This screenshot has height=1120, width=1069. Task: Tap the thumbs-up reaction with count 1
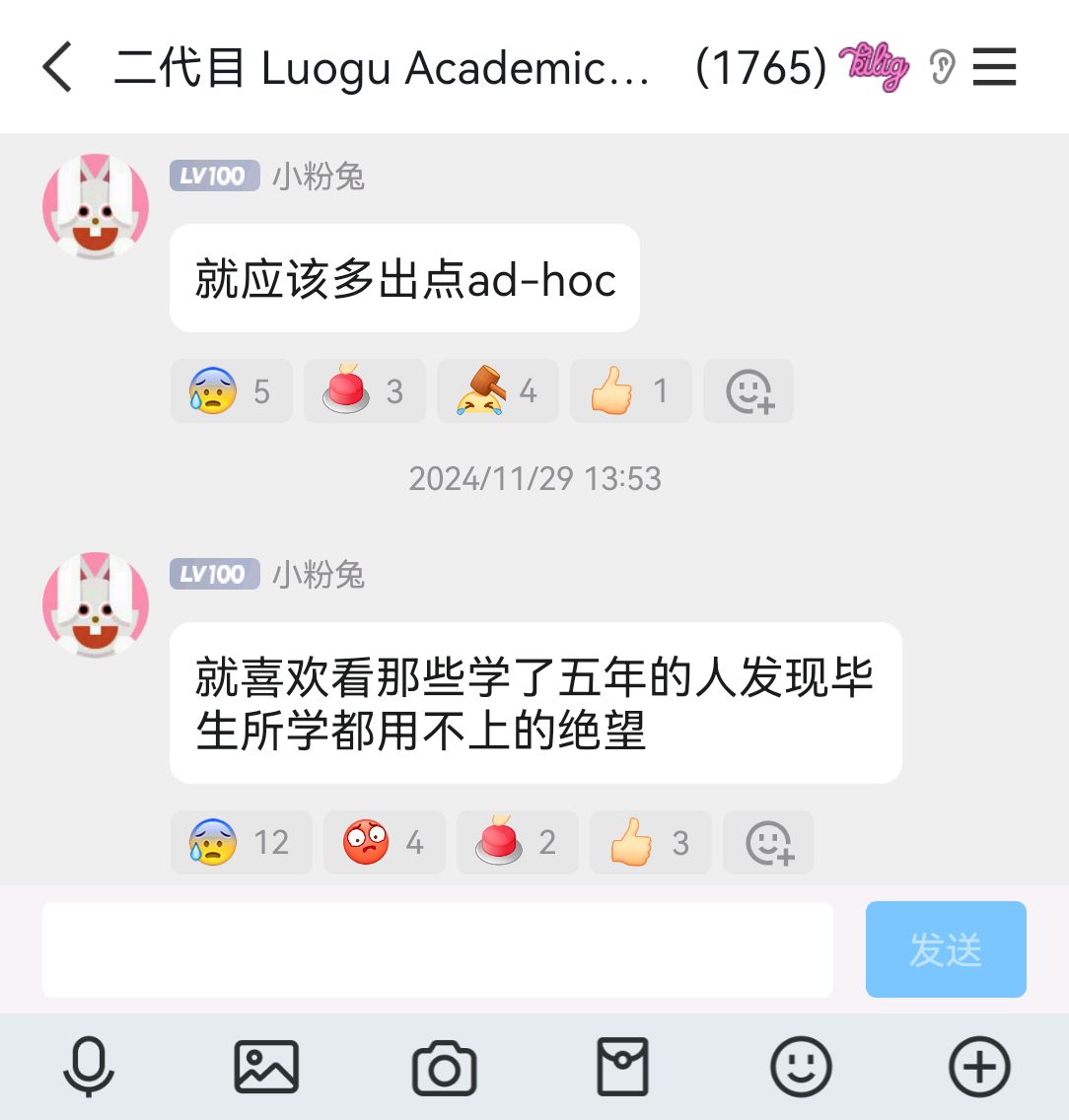pyautogui.click(x=631, y=391)
